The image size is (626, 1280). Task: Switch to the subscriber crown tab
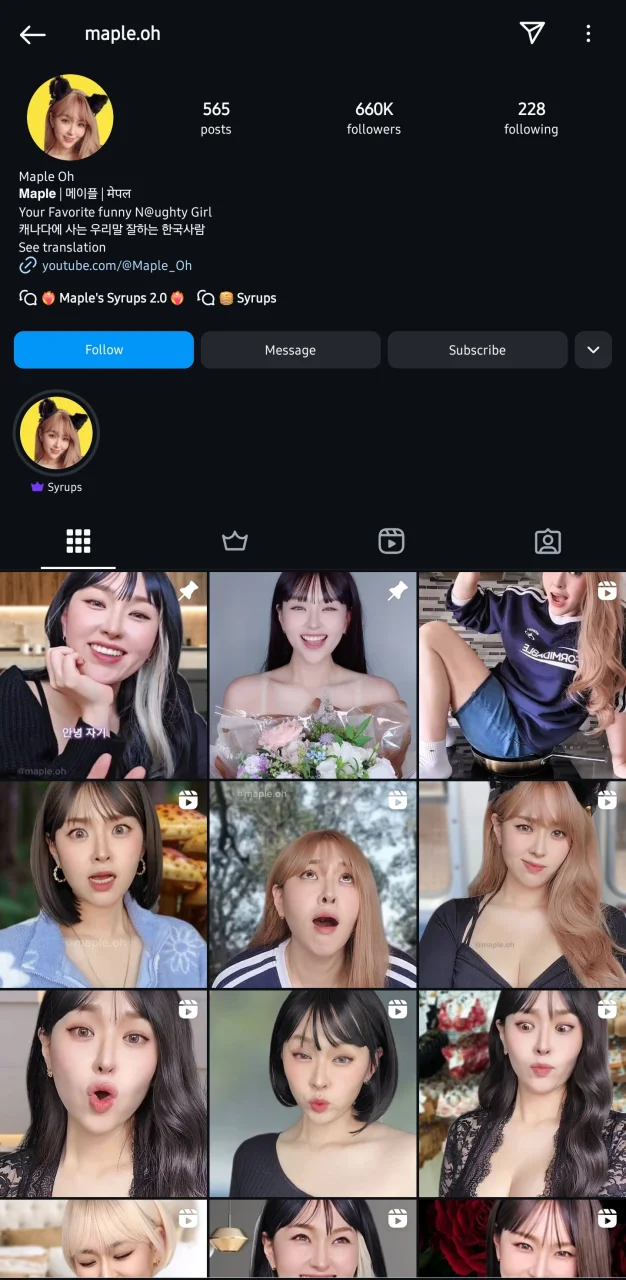tap(234, 541)
